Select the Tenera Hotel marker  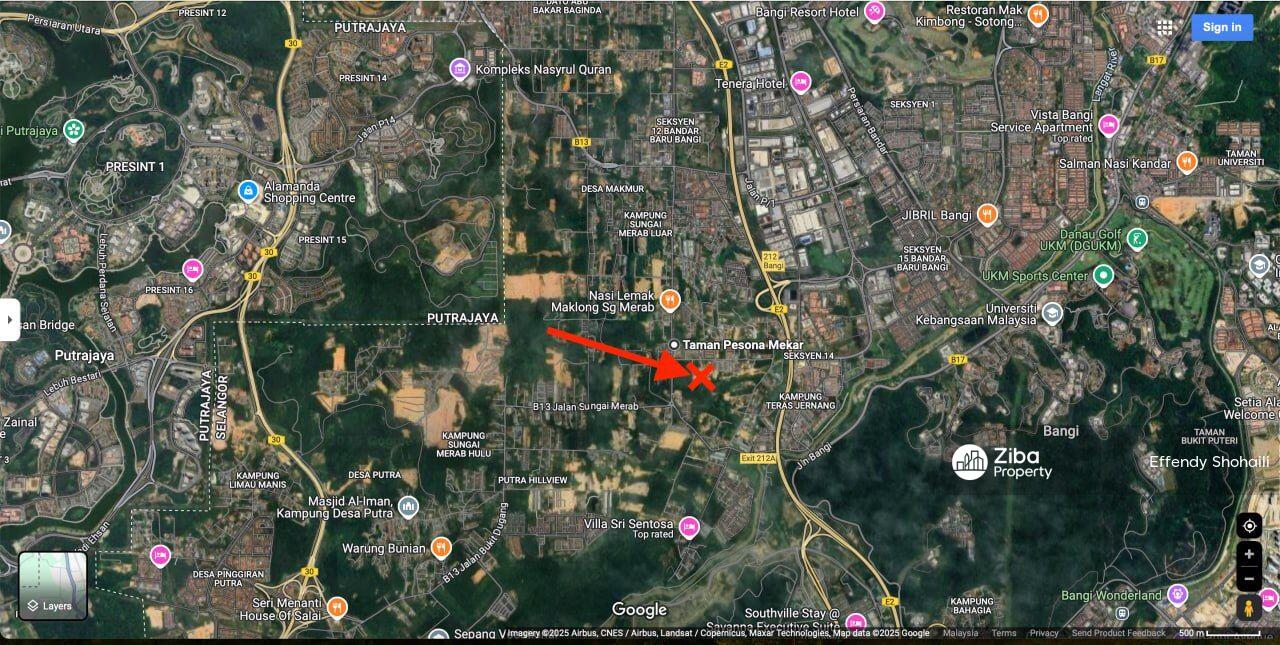(x=800, y=83)
